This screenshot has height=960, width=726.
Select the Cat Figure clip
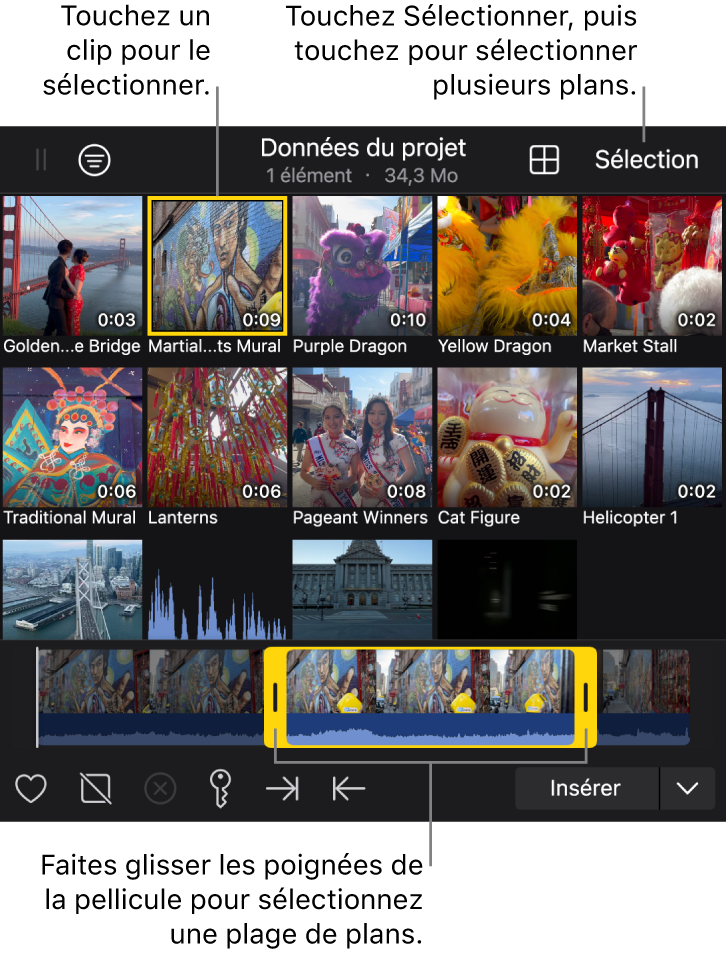click(x=507, y=437)
